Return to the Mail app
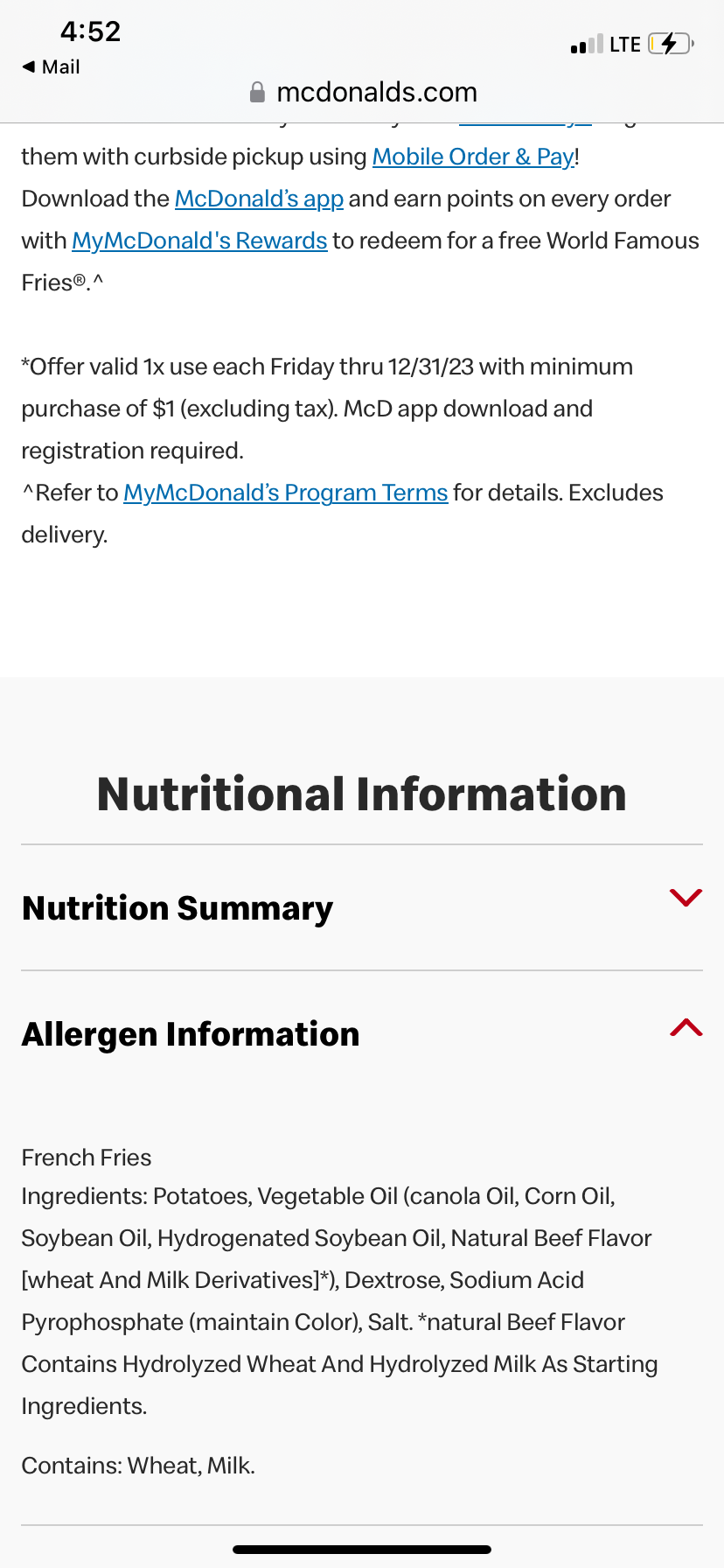Image resolution: width=724 pixels, height=1568 pixels. click(51, 67)
